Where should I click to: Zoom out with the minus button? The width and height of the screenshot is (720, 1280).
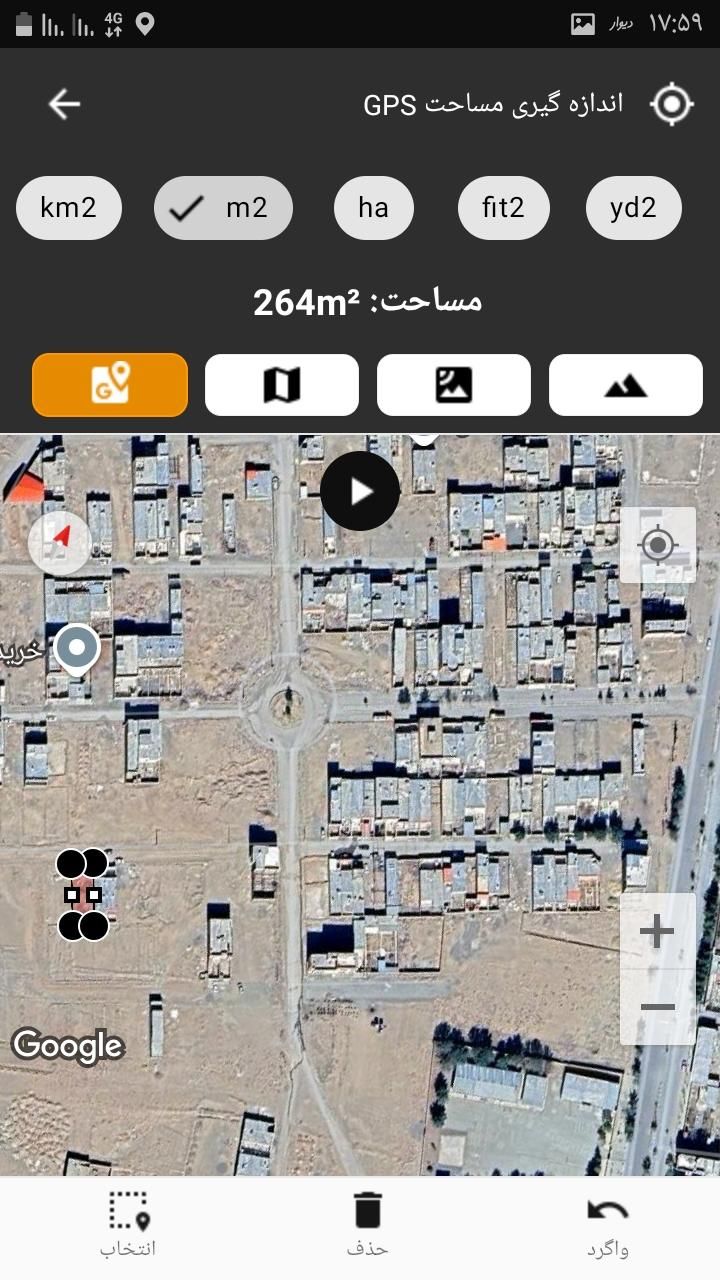tap(657, 1006)
